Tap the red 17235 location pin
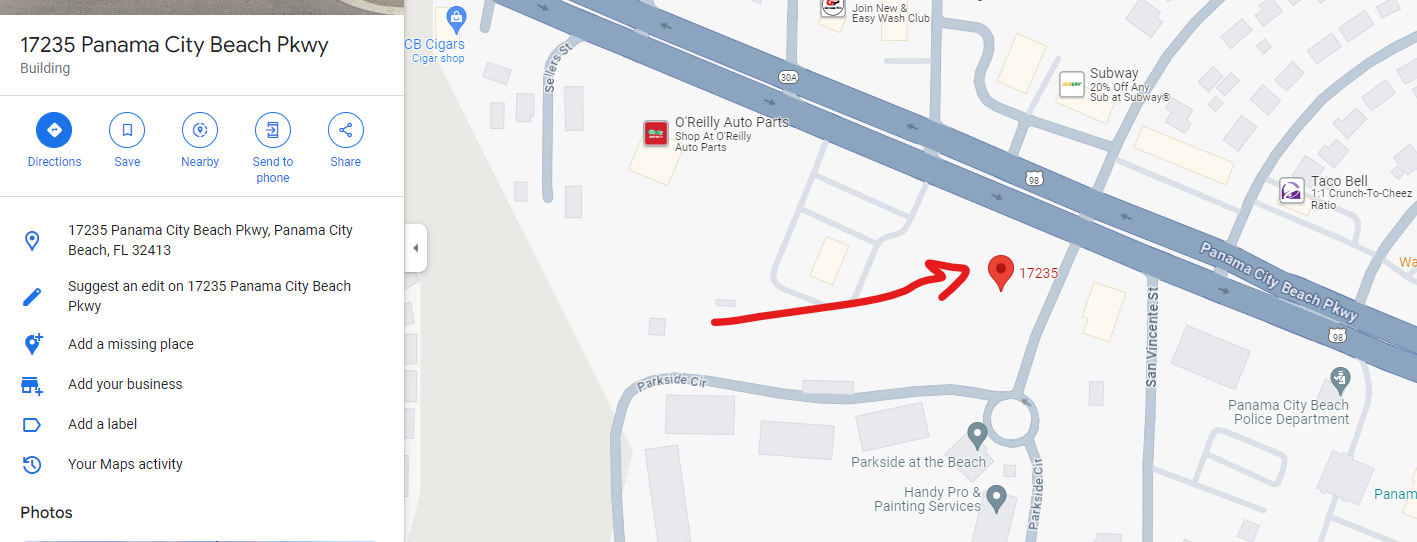1417x542 pixels. coord(1000,270)
